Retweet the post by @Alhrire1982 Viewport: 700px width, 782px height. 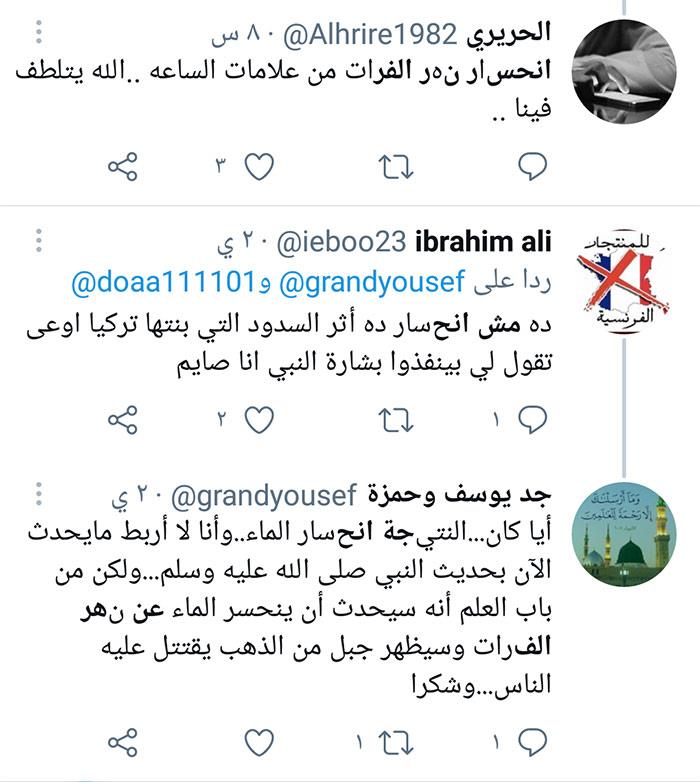pos(397,167)
